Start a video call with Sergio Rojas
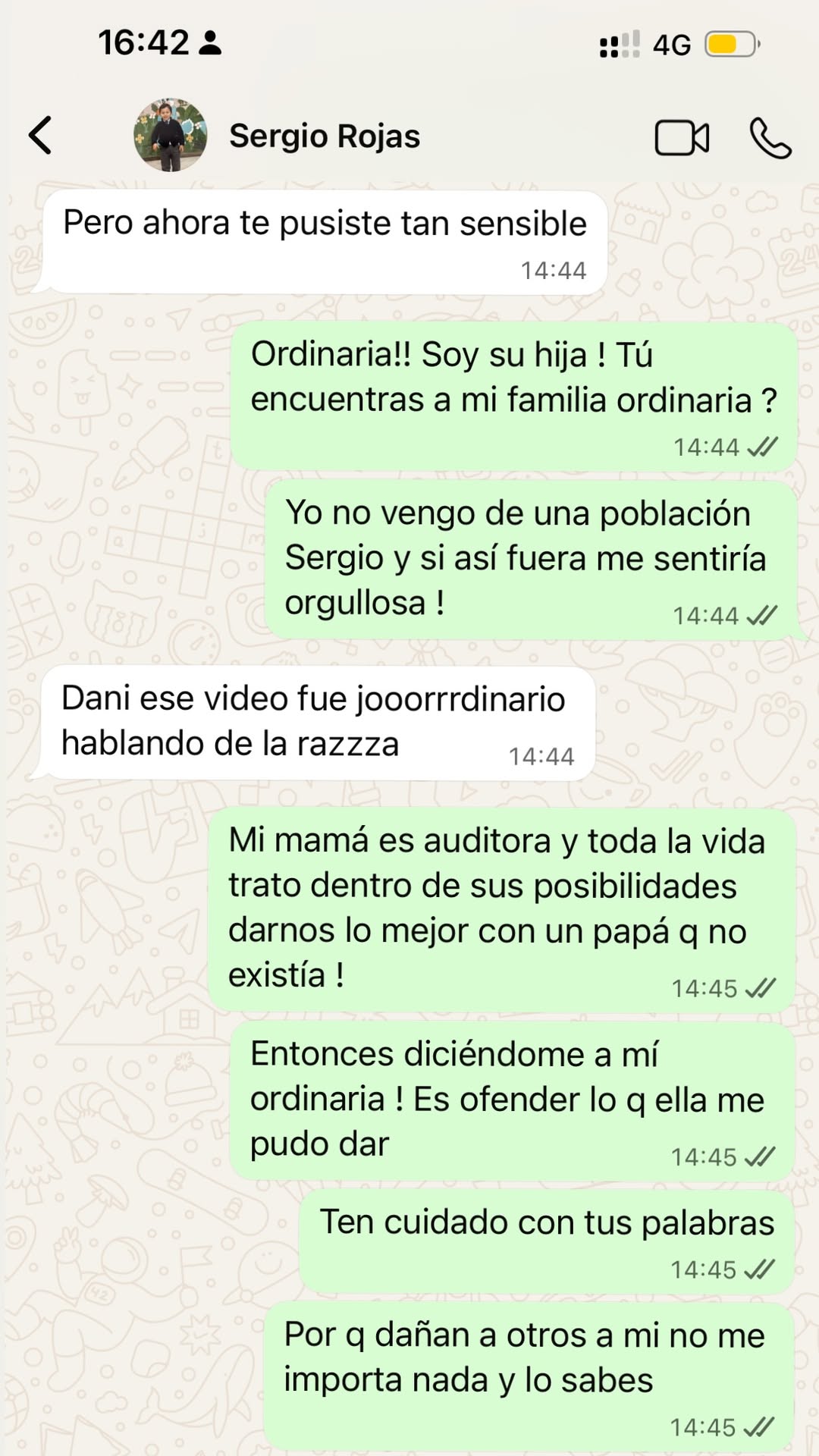819x1456 pixels. click(681, 138)
